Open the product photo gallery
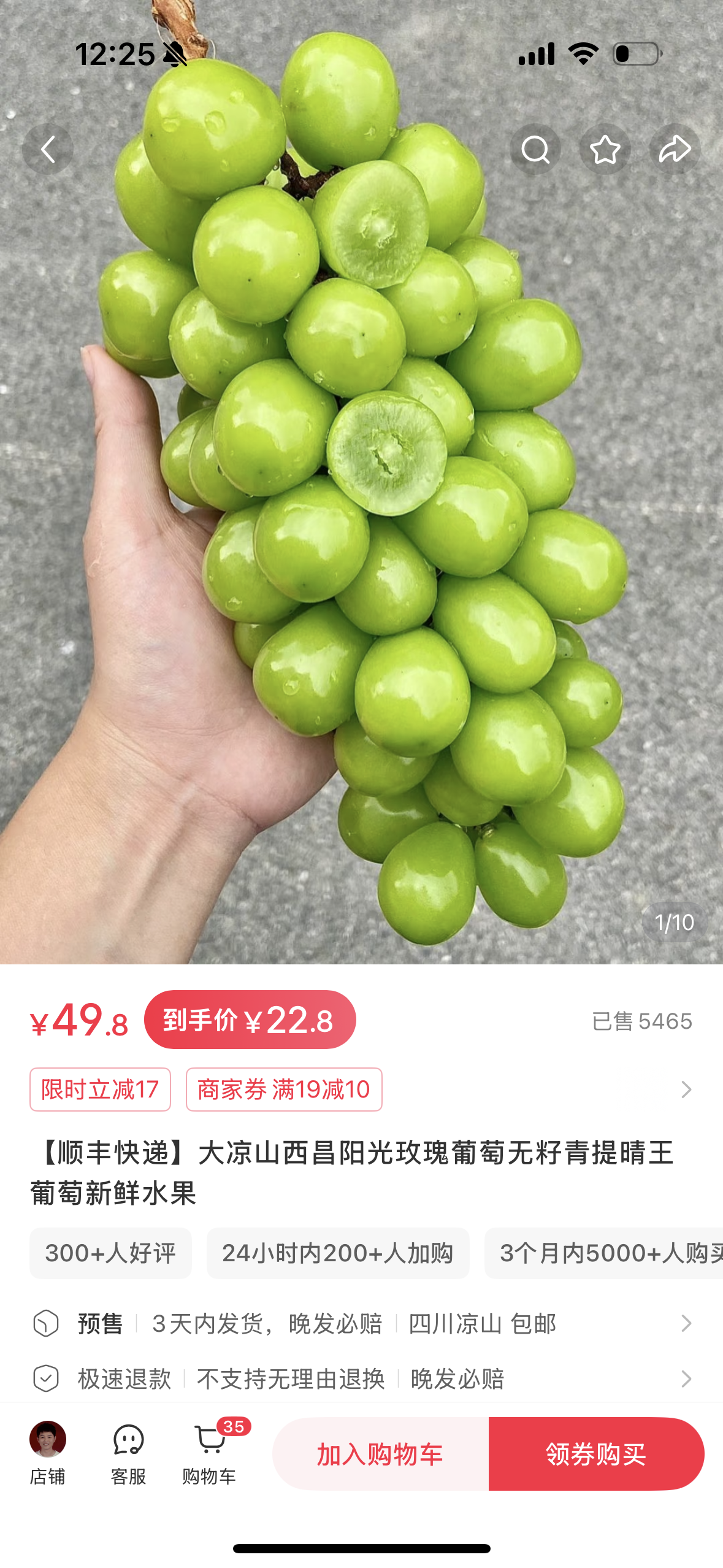 tap(361, 482)
